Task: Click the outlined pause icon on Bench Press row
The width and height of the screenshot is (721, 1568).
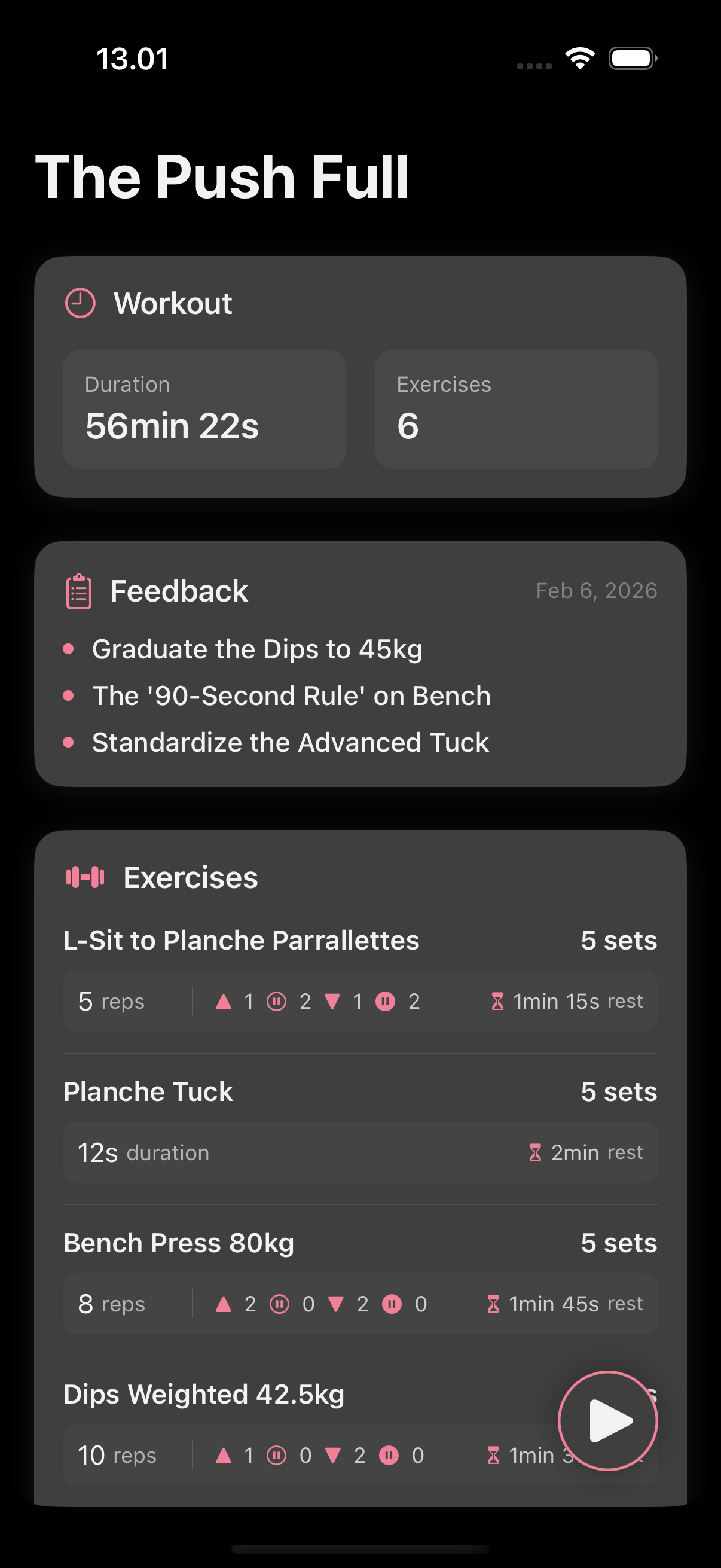Action: 279,1304
